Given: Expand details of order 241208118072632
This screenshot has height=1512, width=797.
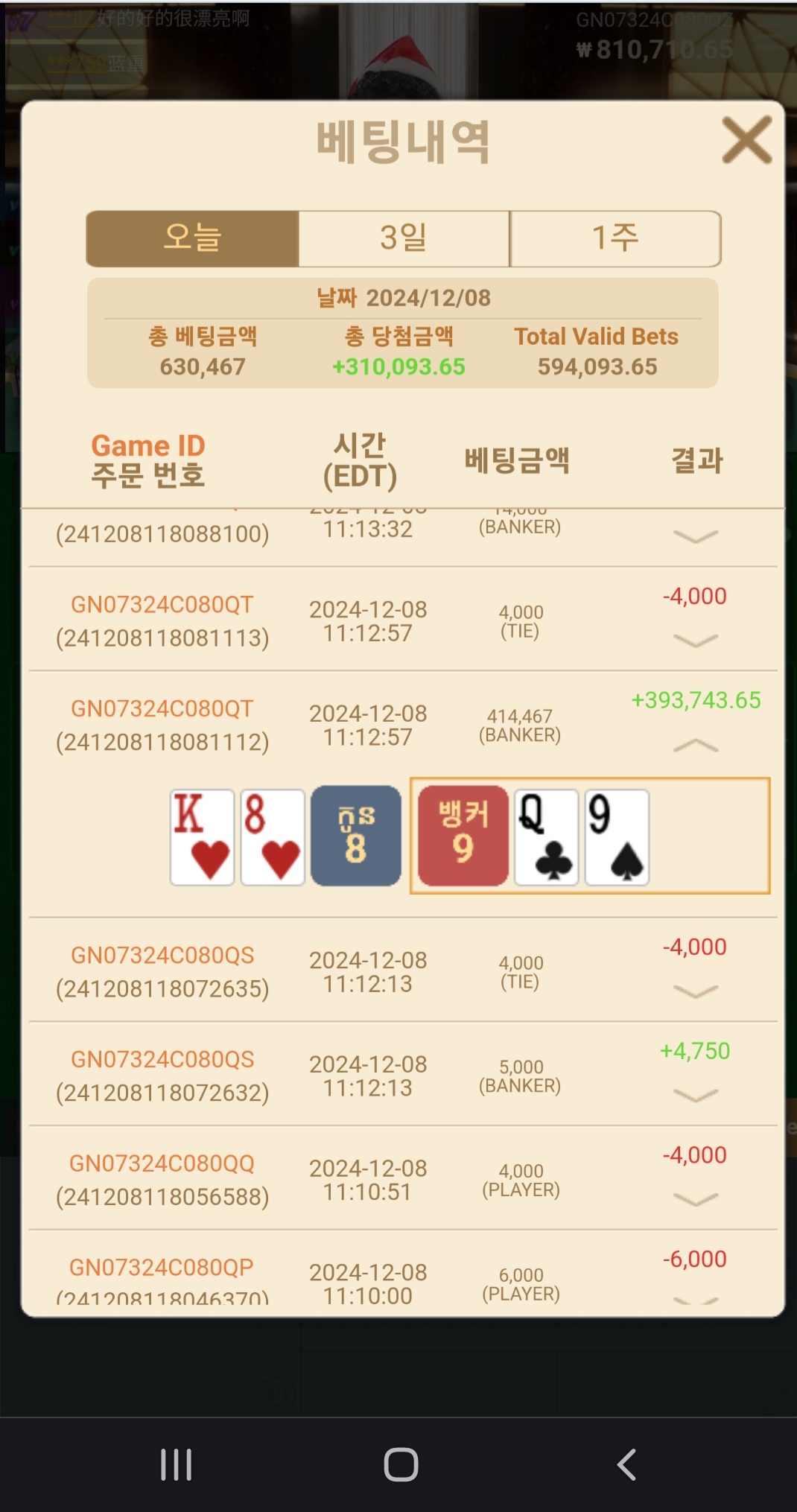Looking at the screenshot, I should coord(695,1096).
